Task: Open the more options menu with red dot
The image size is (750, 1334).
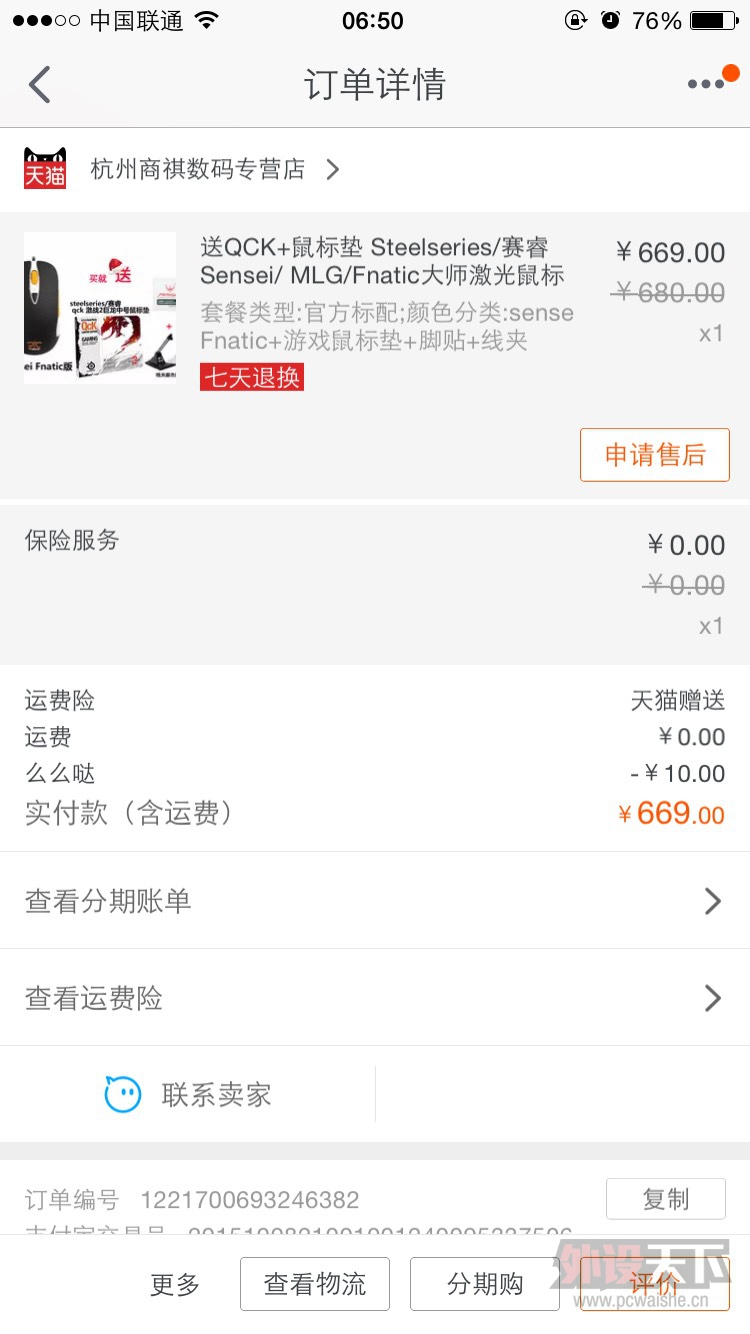Action: pos(706,84)
